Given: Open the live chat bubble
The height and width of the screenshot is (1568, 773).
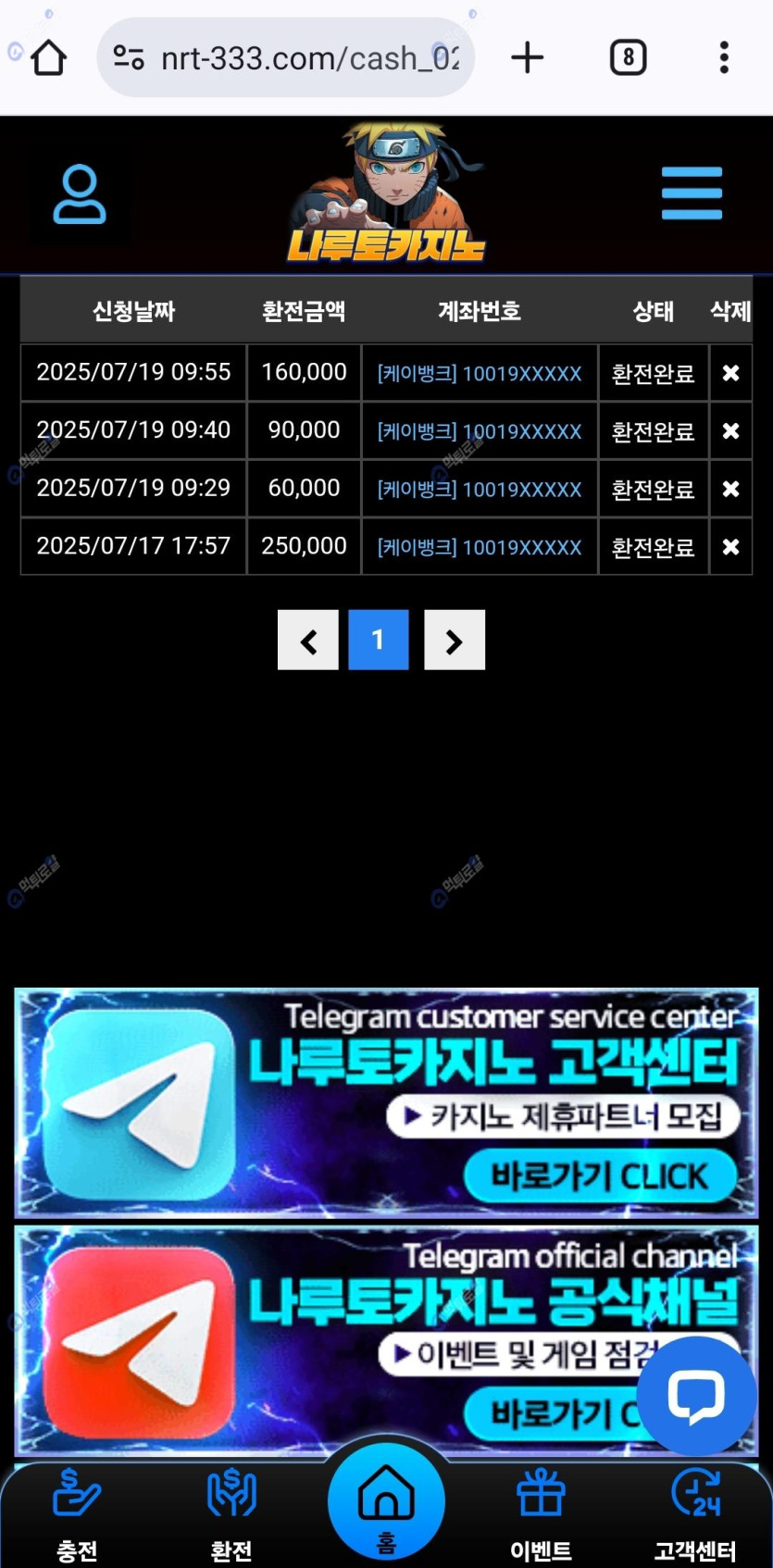Looking at the screenshot, I should pyautogui.click(x=696, y=1396).
